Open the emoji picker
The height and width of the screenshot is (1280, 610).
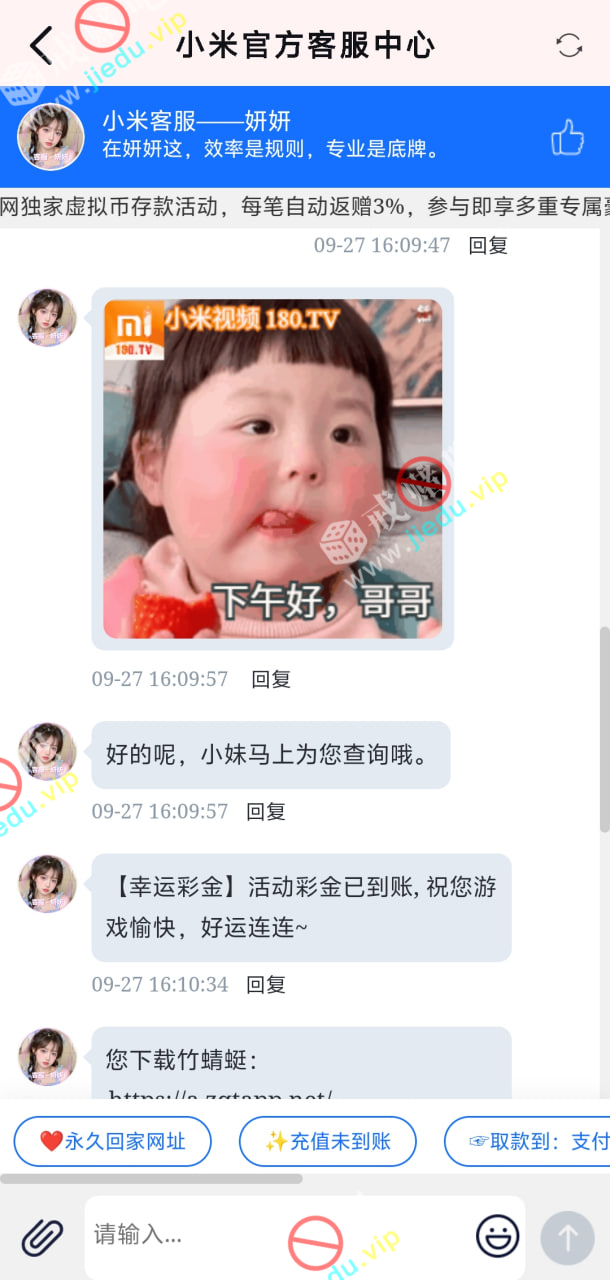(496, 1236)
